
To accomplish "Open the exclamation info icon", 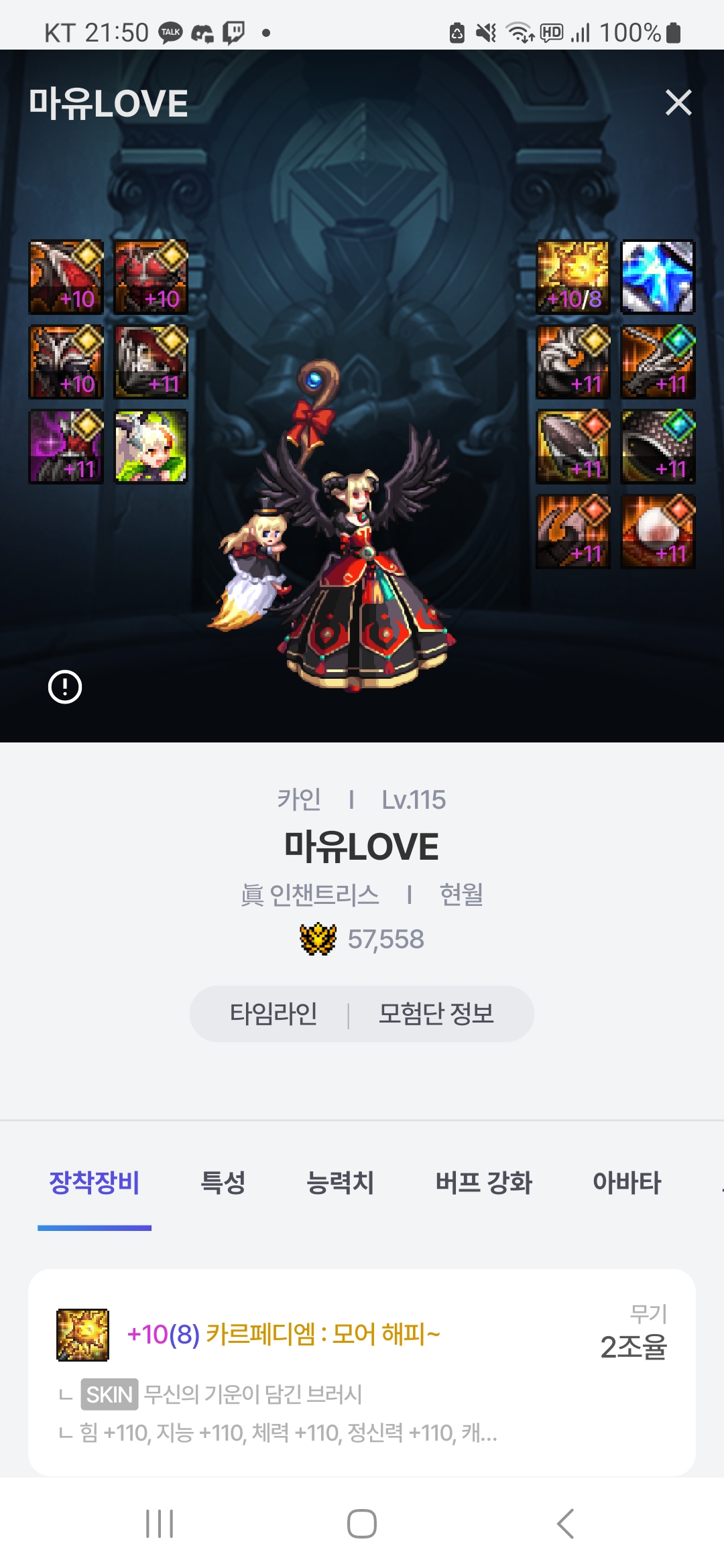I will 65,687.
